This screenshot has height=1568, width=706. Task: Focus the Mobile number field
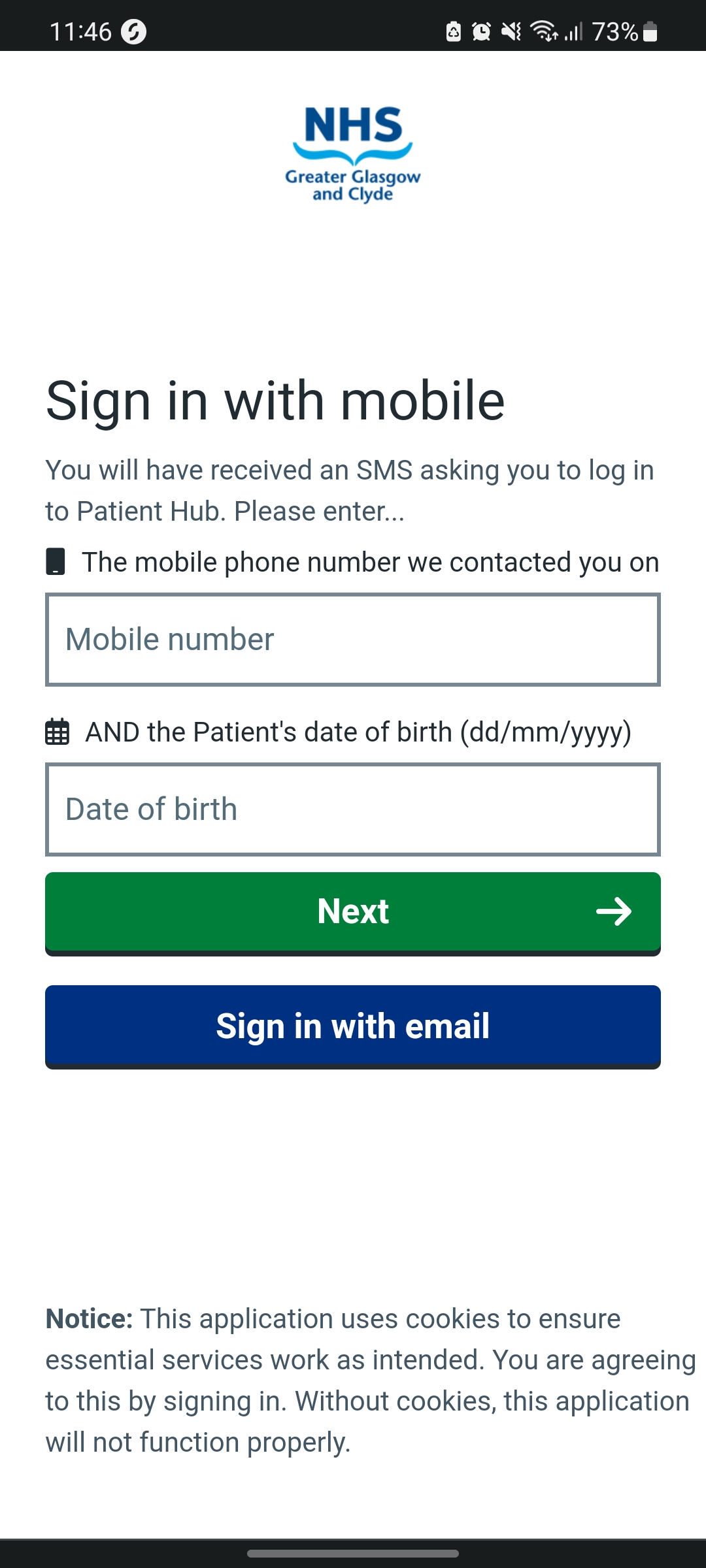click(353, 640)
